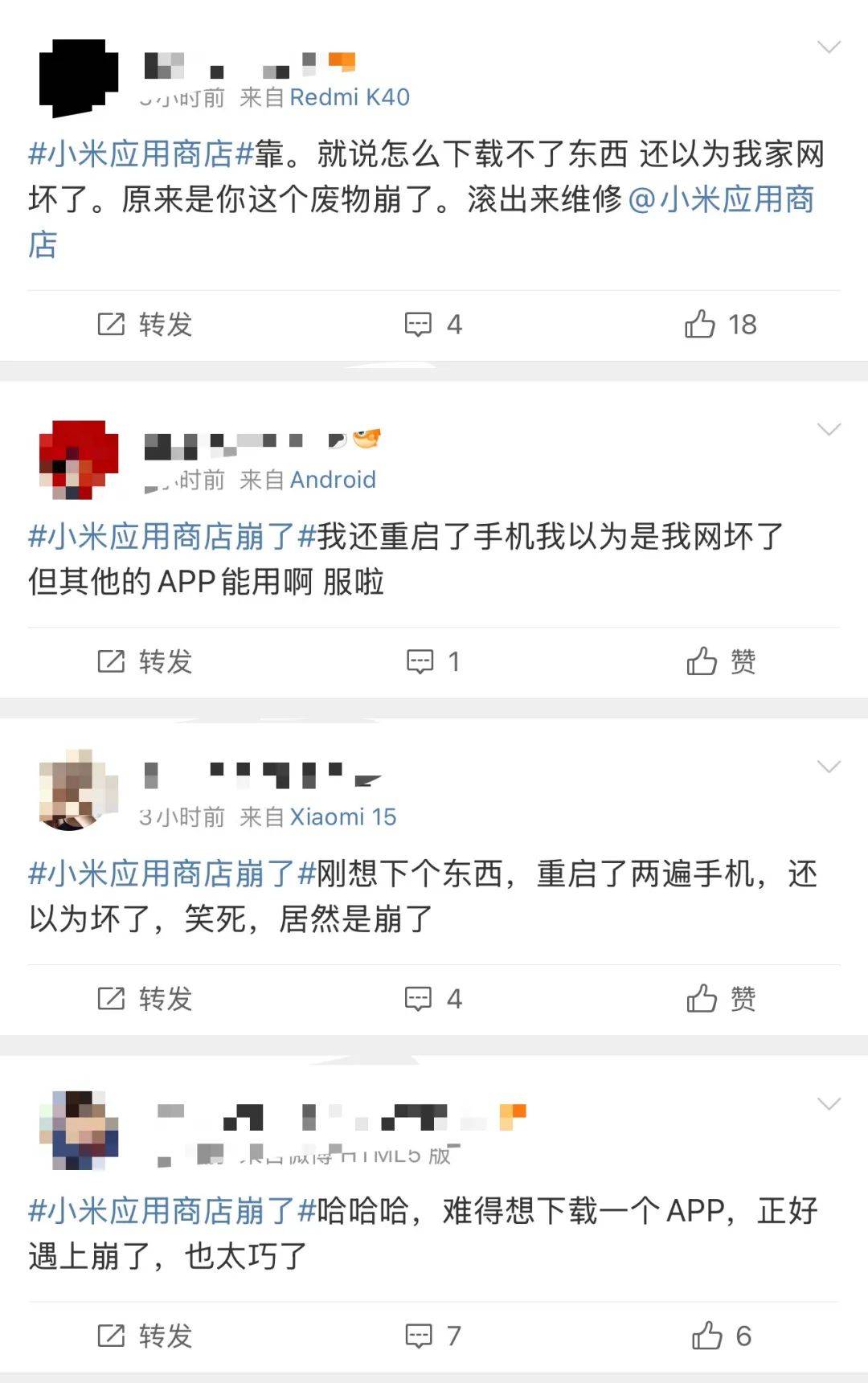Like the post sent from Android
868x1383 pixels.
(720, 661)
